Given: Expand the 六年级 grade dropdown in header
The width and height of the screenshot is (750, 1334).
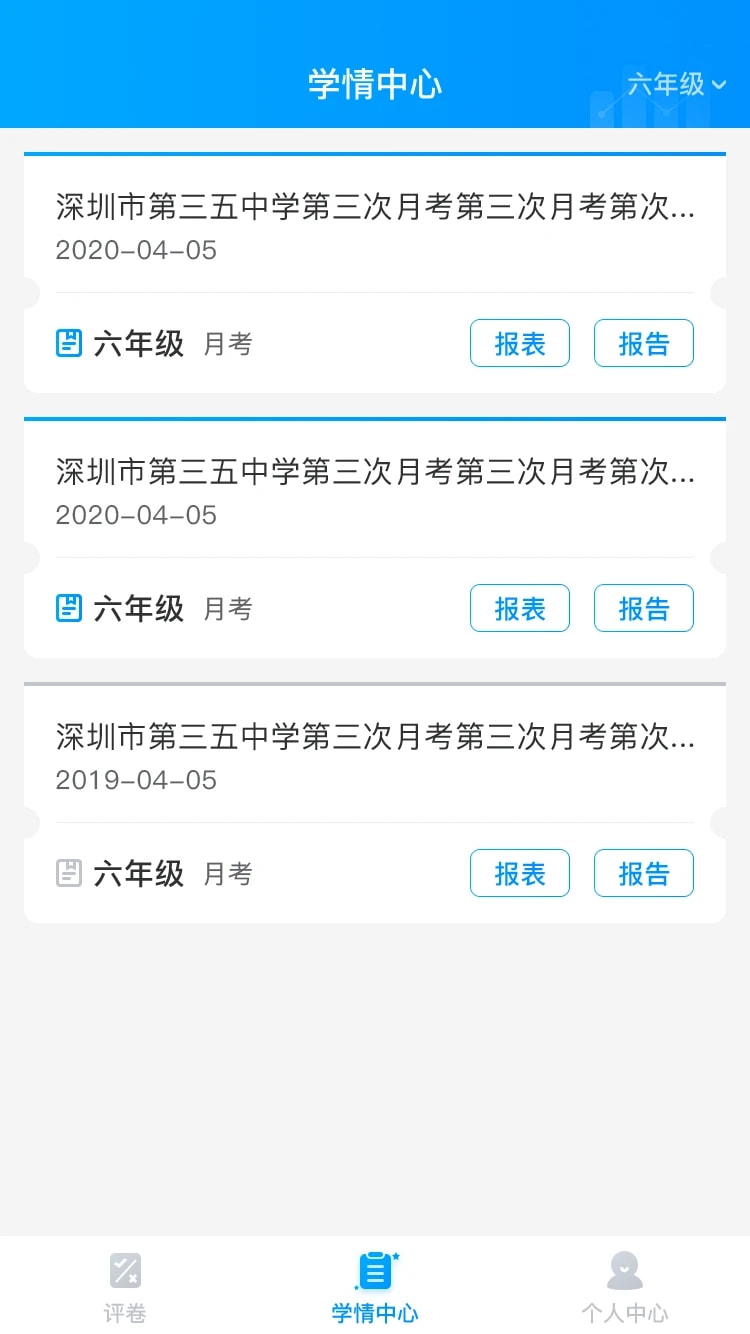Looking at the screenshot, I should point(677,84).
